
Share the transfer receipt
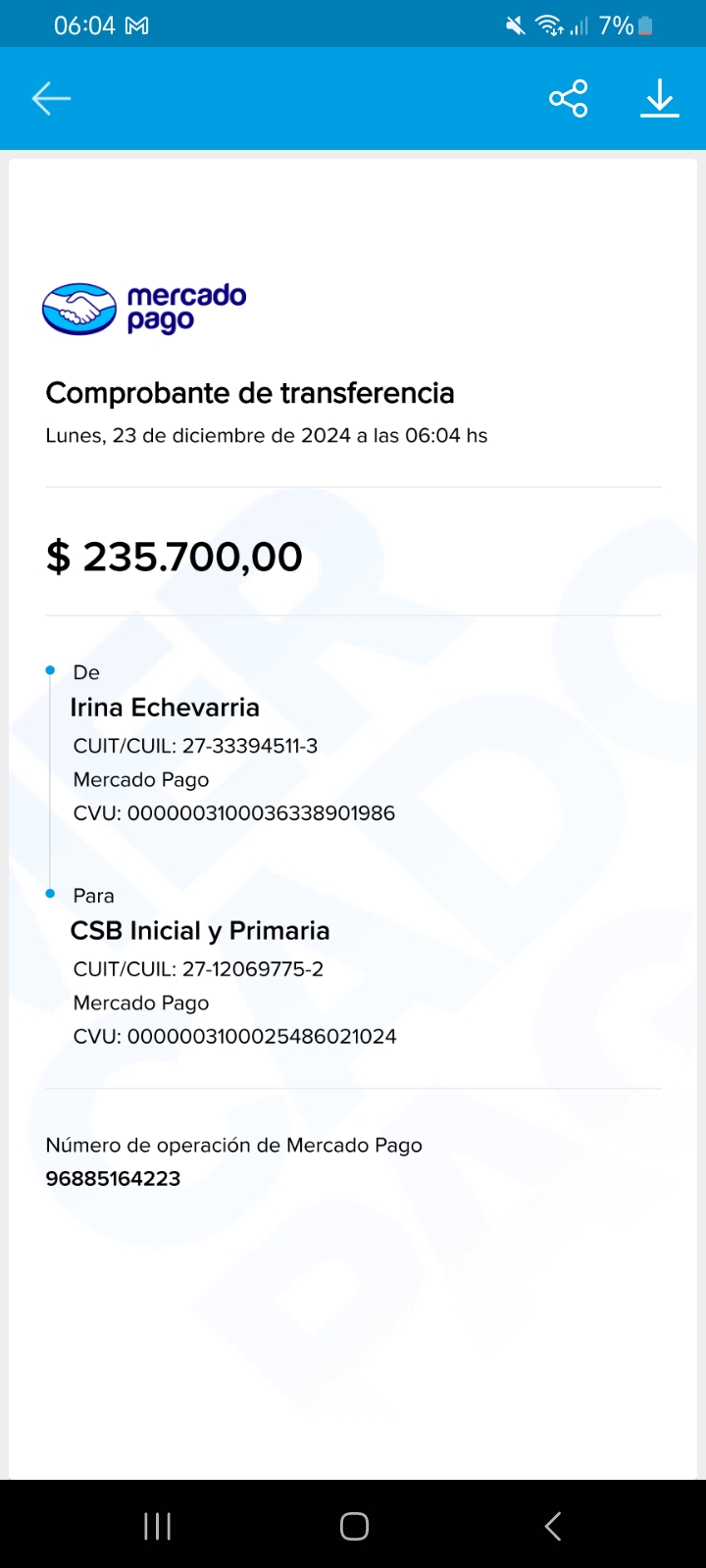pyautogui.click(x=569, y=99)
